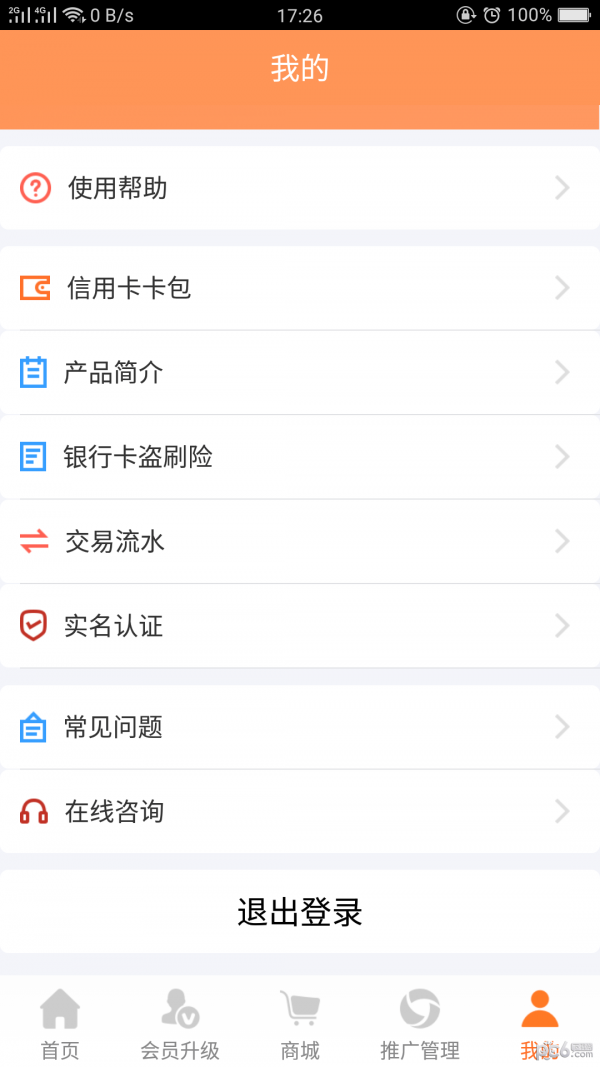Open 实名认证 identity verification
The width and height of the screenshot is (600, 1067).
(300, 626)
